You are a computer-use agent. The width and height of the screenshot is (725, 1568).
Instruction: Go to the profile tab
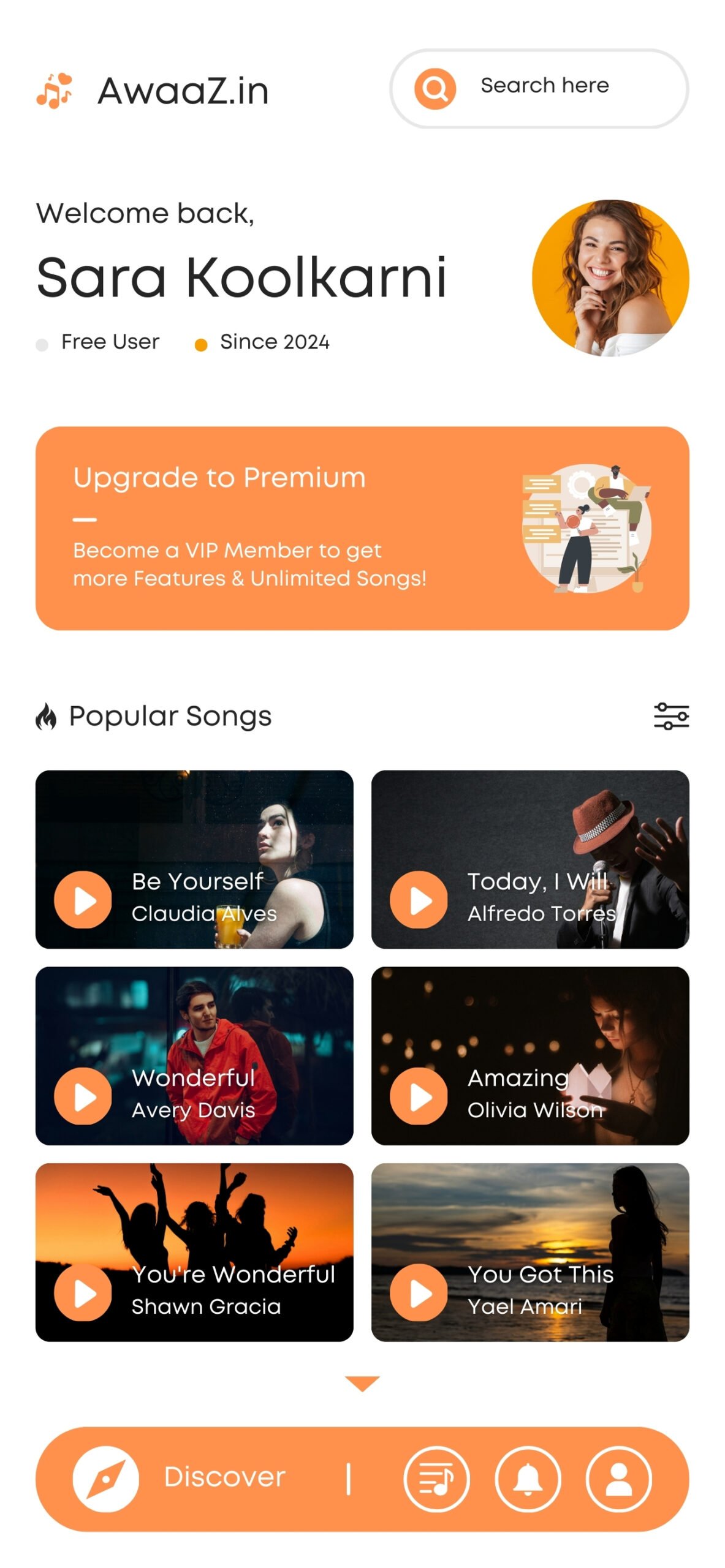click(x=618, y=1478)
